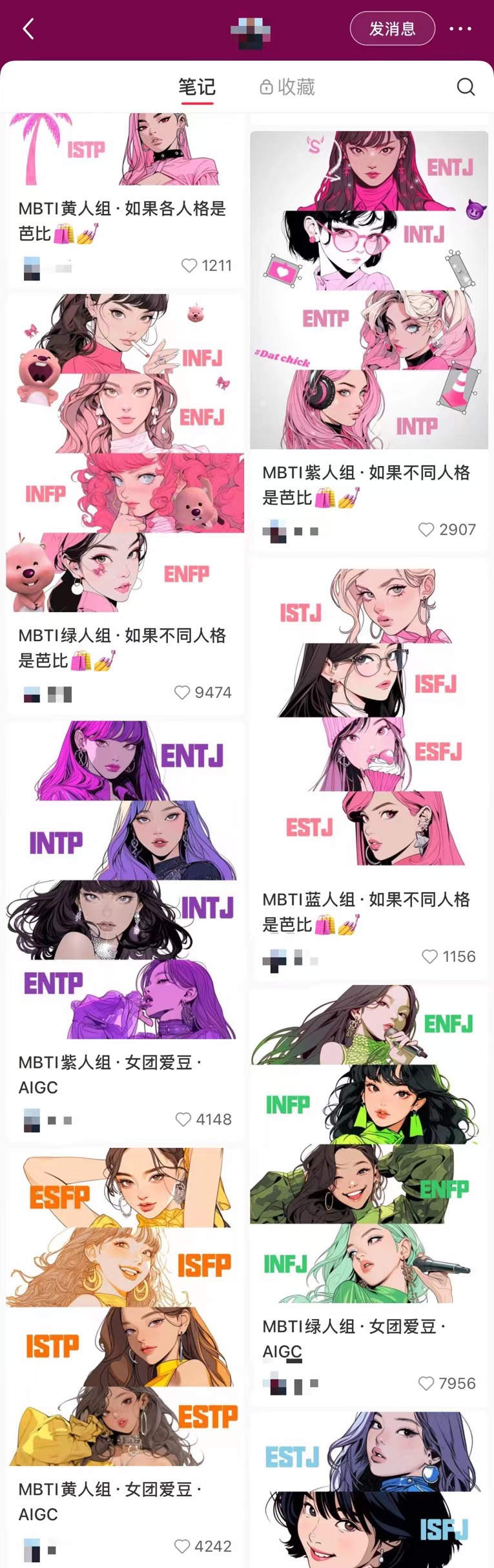Tap the 发消息 button
The image size is (494, 1568).
tap(392, 29)
